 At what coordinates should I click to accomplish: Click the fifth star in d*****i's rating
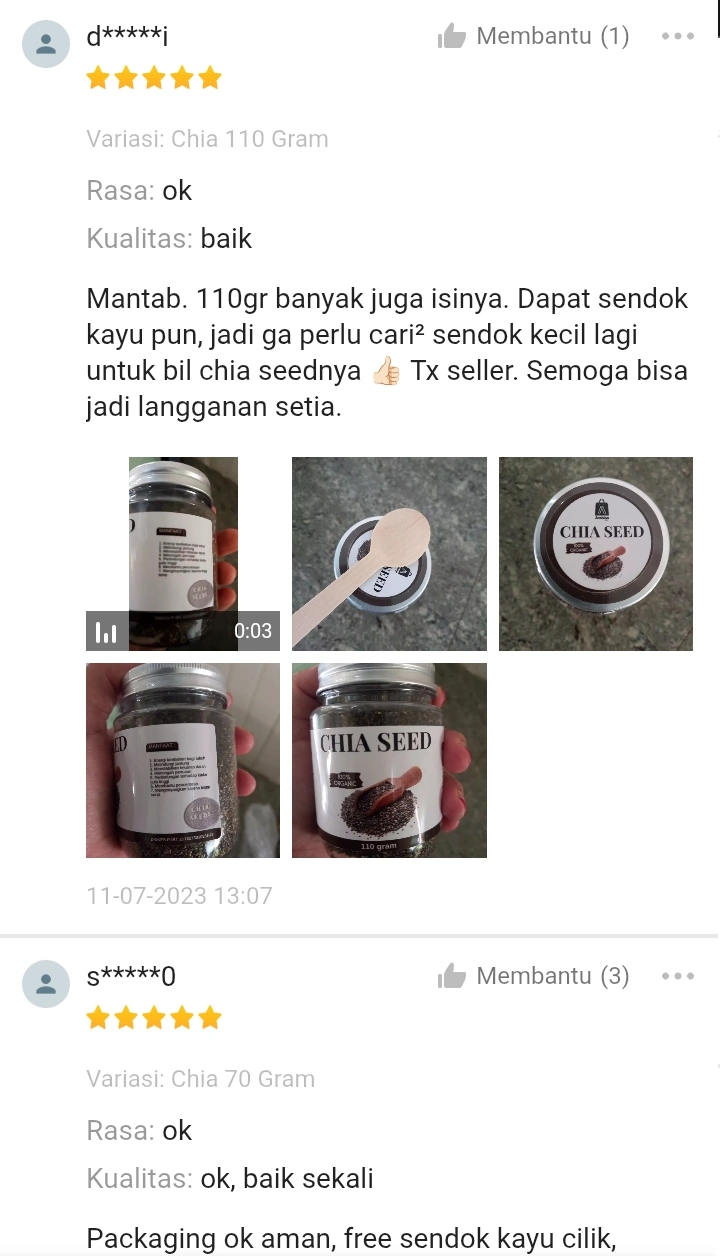point(211,77)
